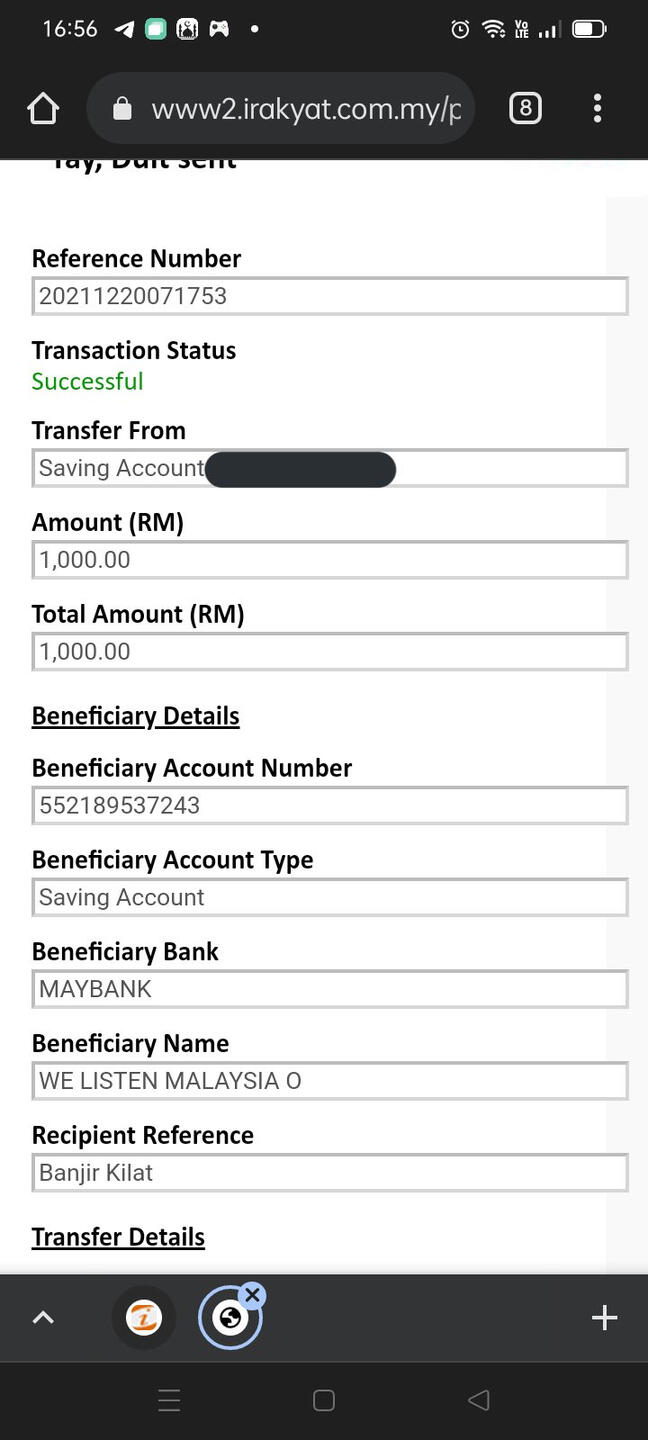Open recent apps from navigation bar
The height and width of the screenshot is (1440, 648).
(x=169, y=1401)
